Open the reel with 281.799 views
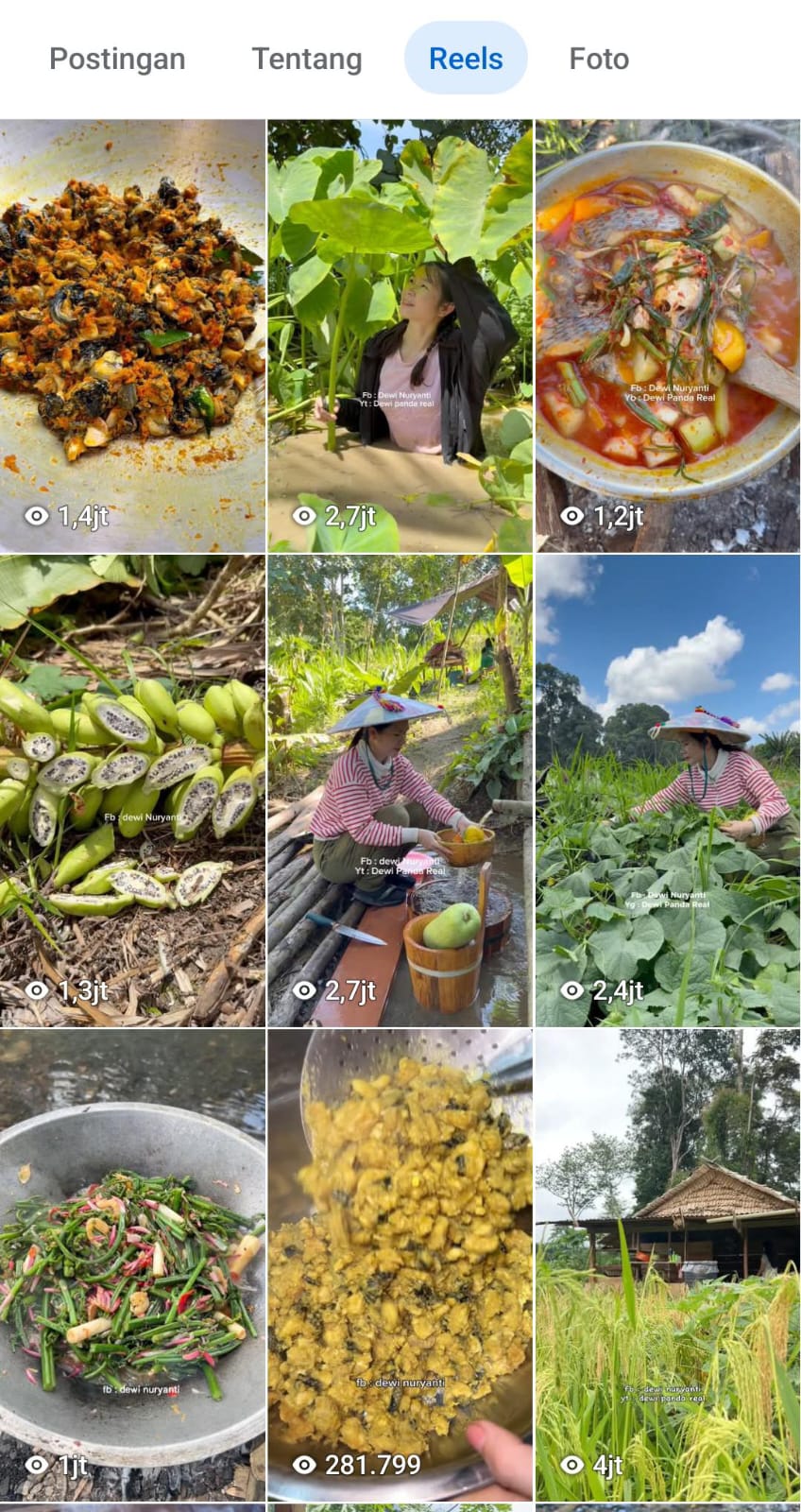 click(x=400, y=1264)
